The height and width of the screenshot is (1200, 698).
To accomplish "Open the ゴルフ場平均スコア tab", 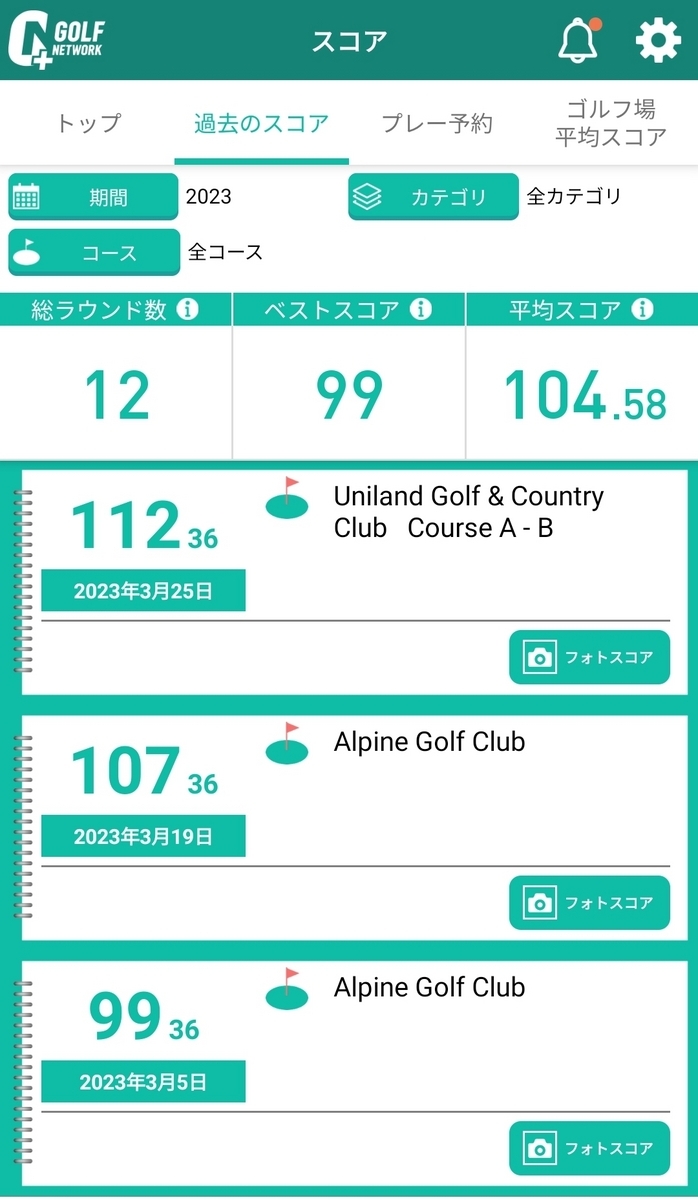I will [x=611, y=124].
